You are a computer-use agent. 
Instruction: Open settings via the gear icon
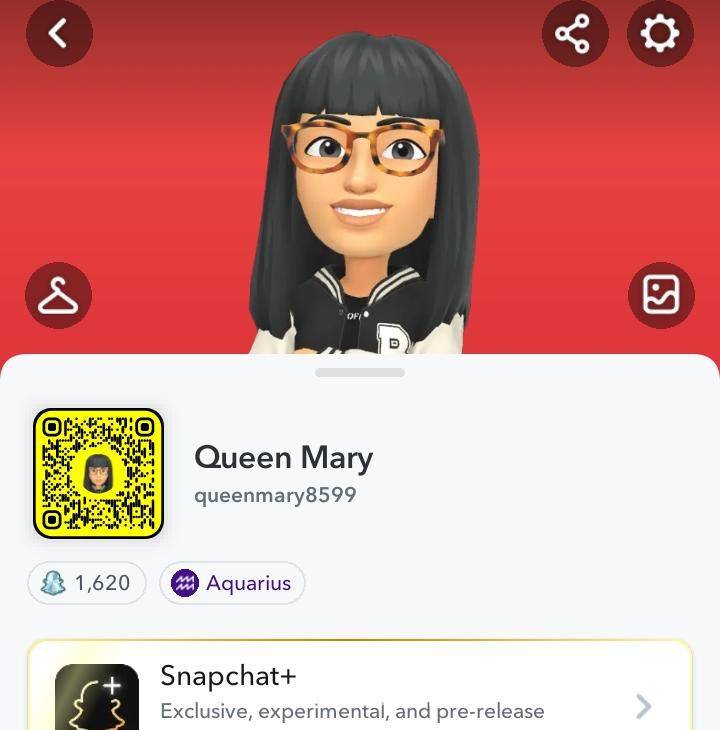(660, 33)
